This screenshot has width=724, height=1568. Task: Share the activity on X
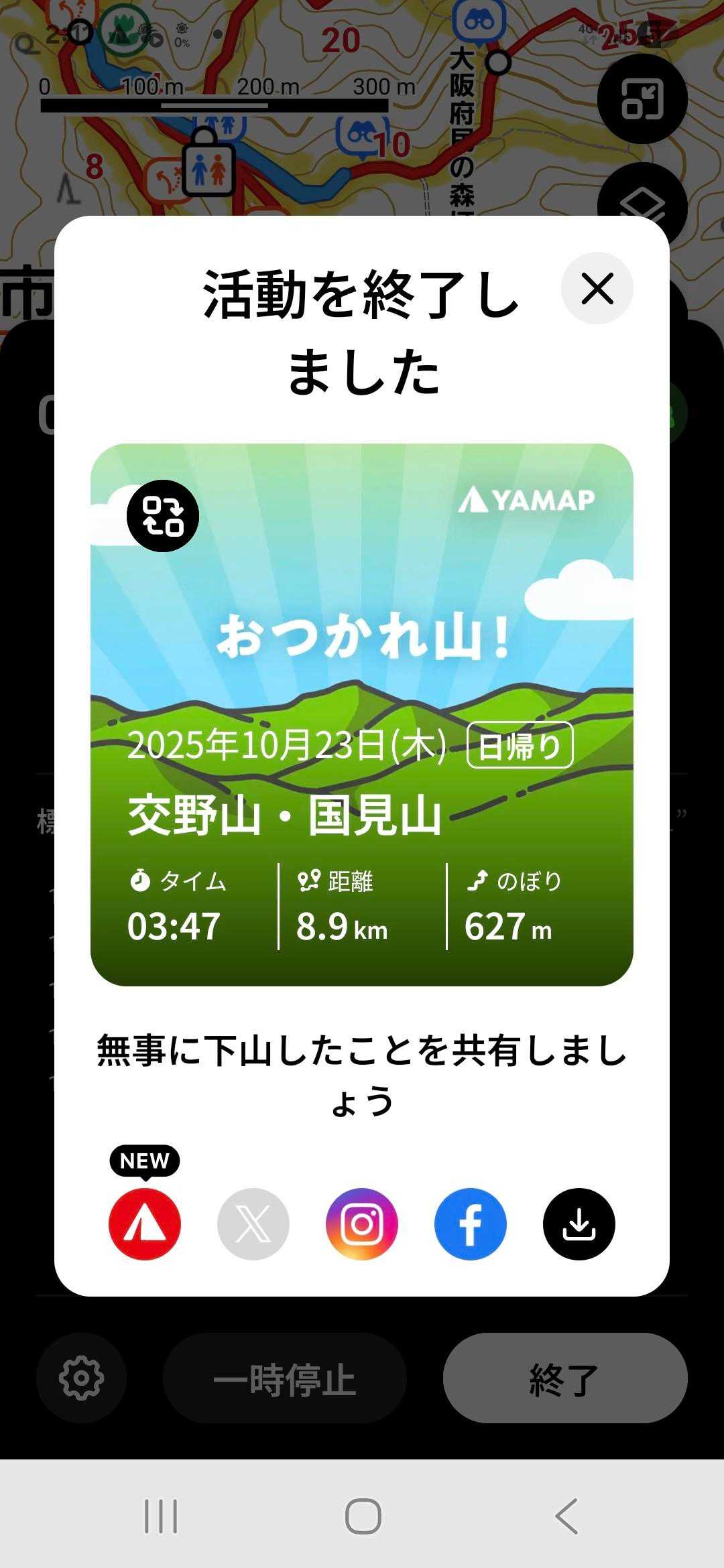click(x=253, y=1224)
